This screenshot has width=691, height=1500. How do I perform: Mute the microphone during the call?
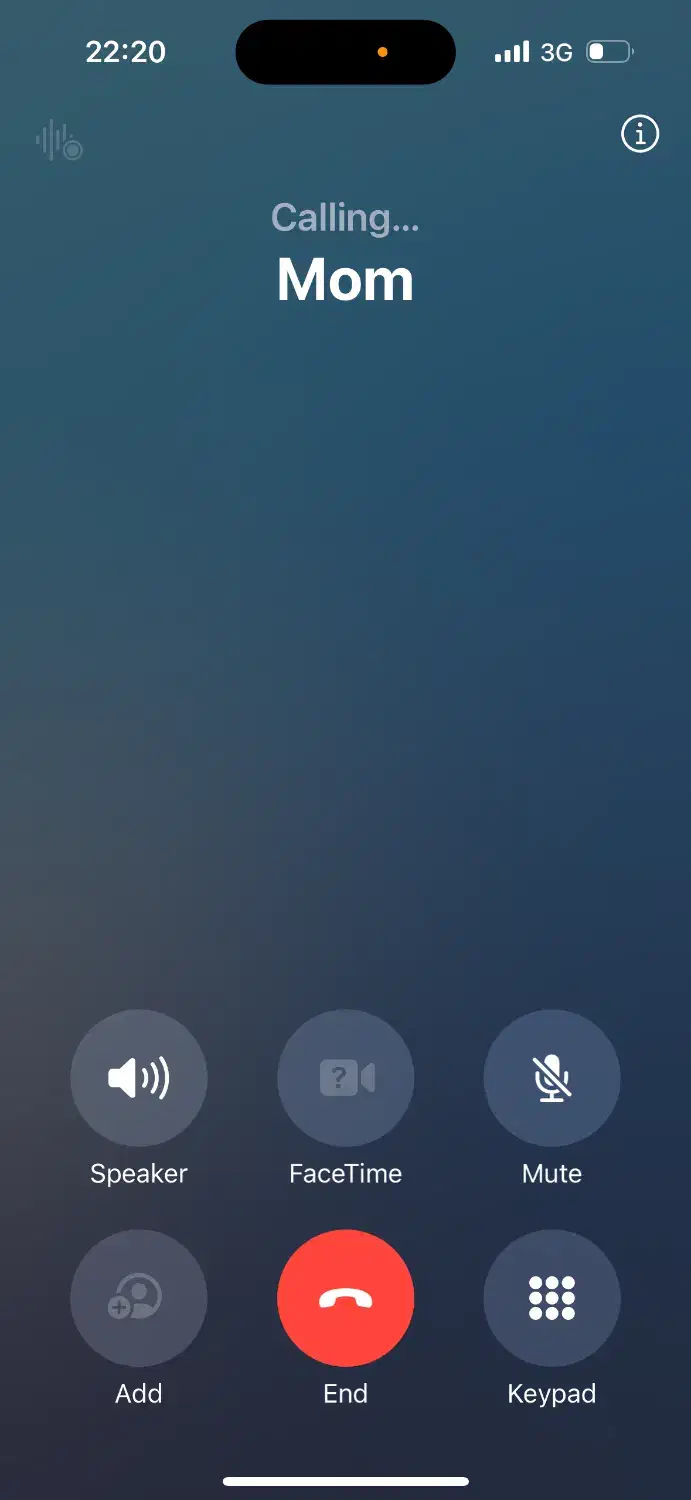point(552,1078)
